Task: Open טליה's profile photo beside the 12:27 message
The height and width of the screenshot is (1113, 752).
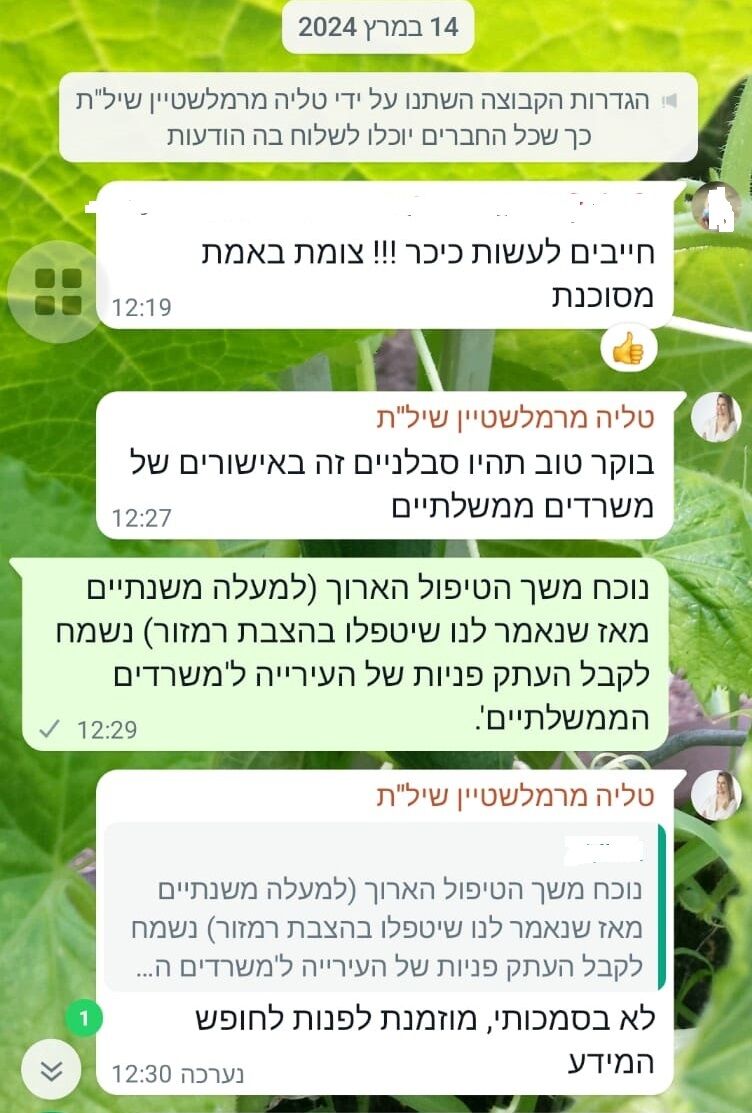Action: (x=716, y=417)
